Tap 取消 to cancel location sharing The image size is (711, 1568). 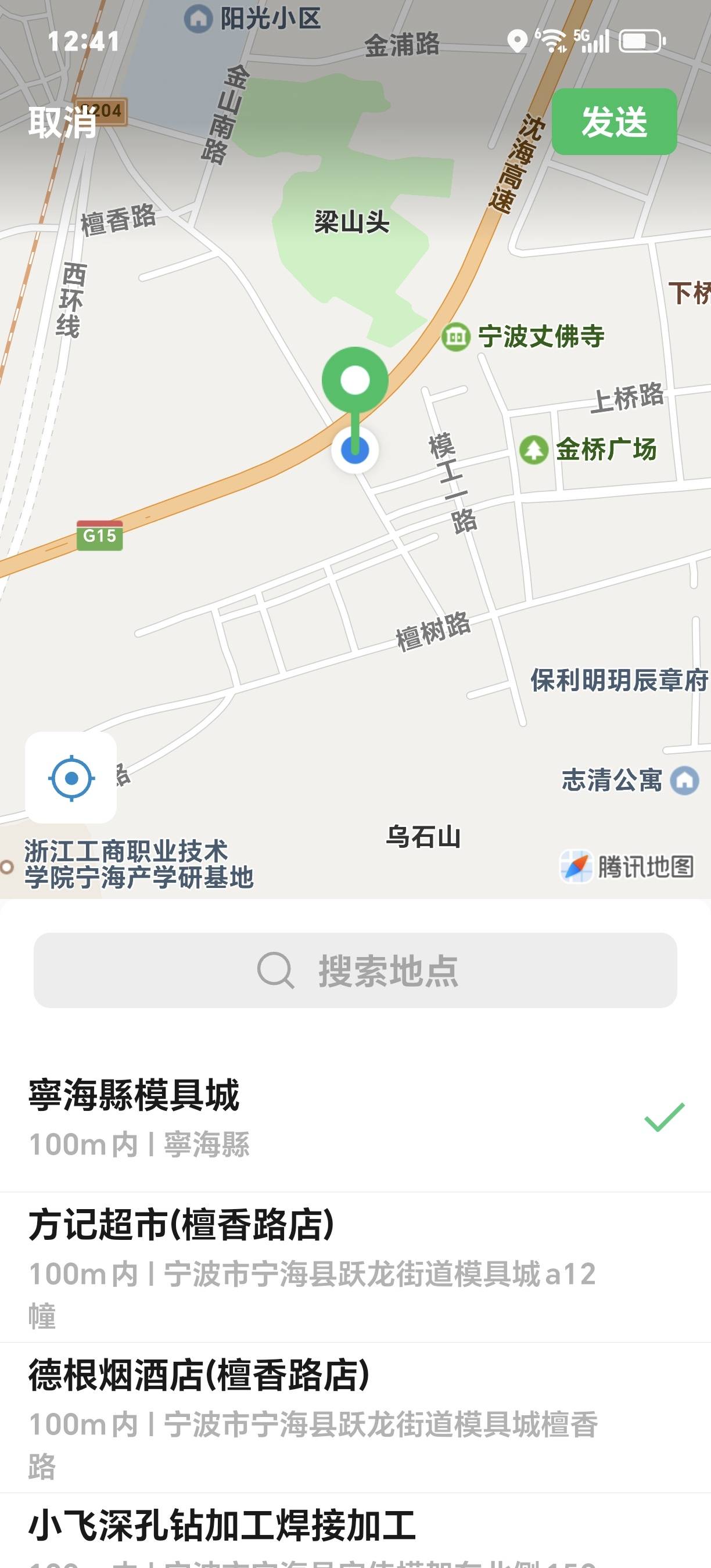click(x=63, y=123)
